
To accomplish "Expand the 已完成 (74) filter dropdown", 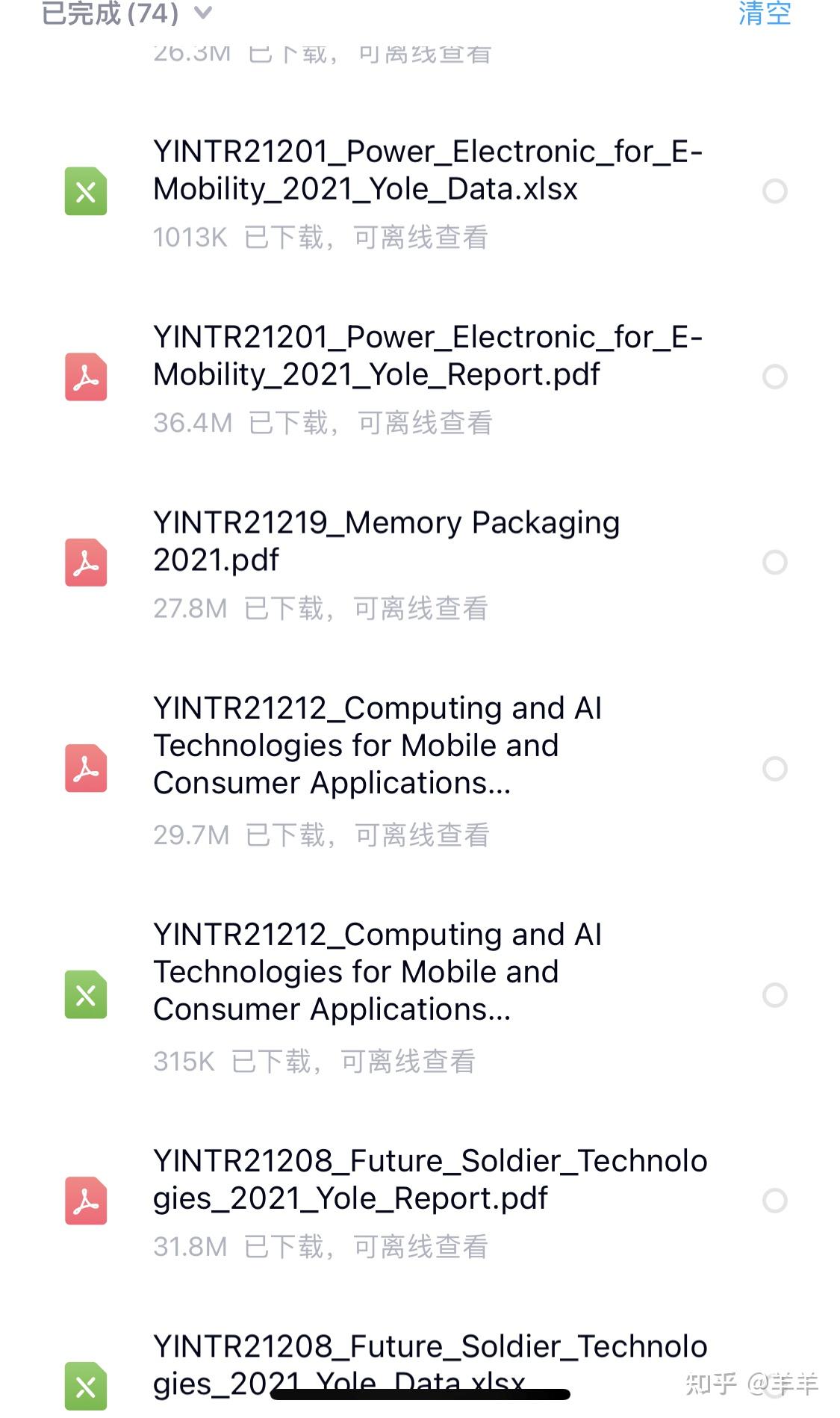I will [x=200, y=15].
